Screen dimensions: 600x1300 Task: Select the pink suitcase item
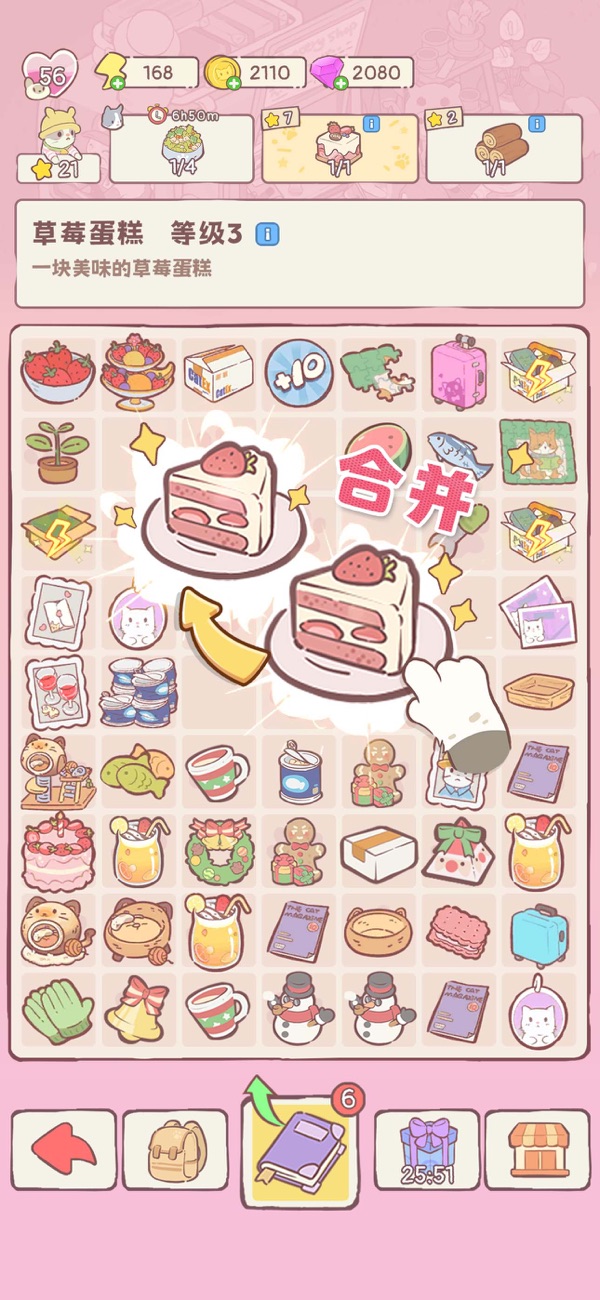pyautogui.click(x=458, y=370)
